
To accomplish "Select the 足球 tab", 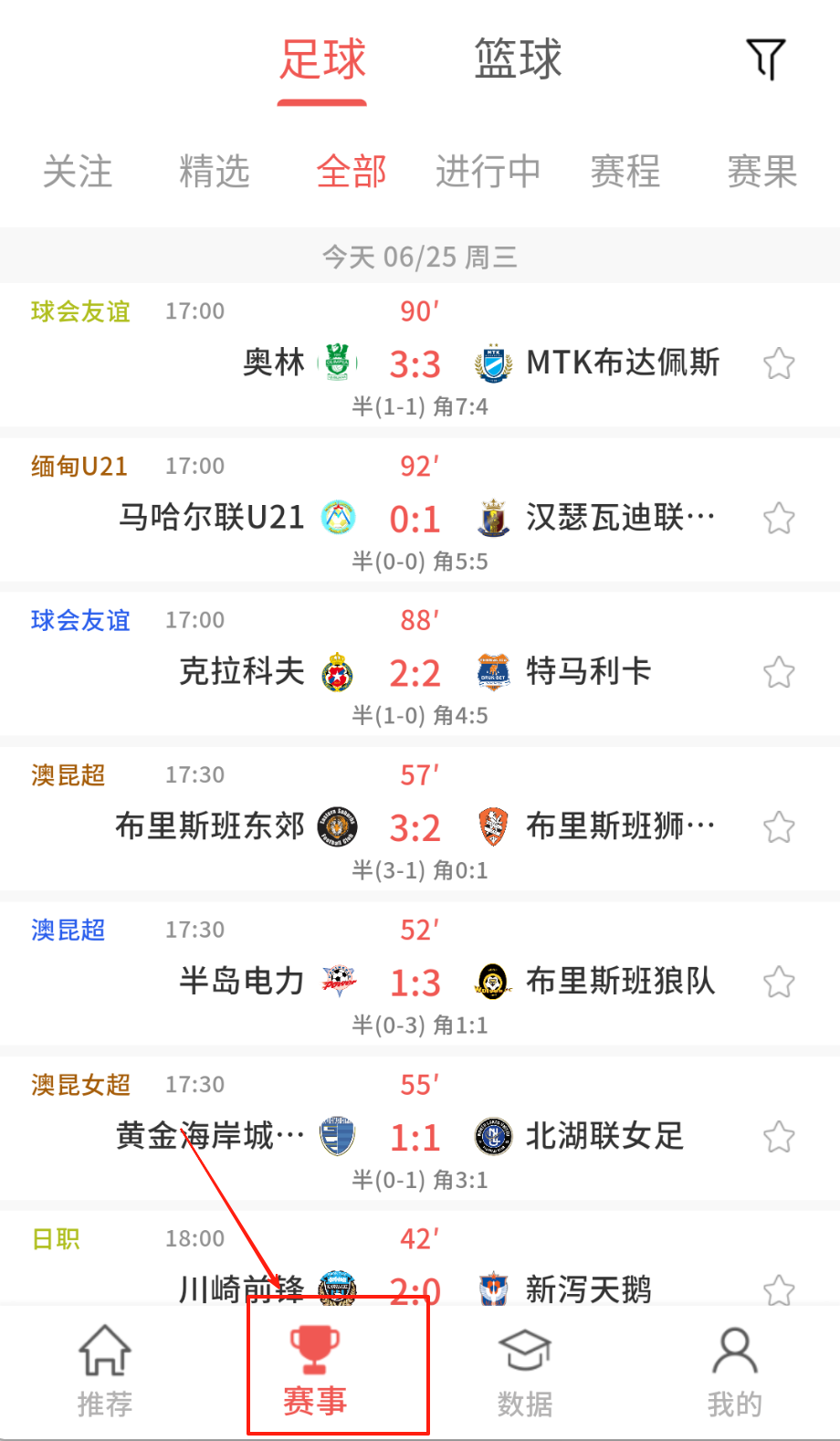I will pyautogui.click(x=322, y=60).
